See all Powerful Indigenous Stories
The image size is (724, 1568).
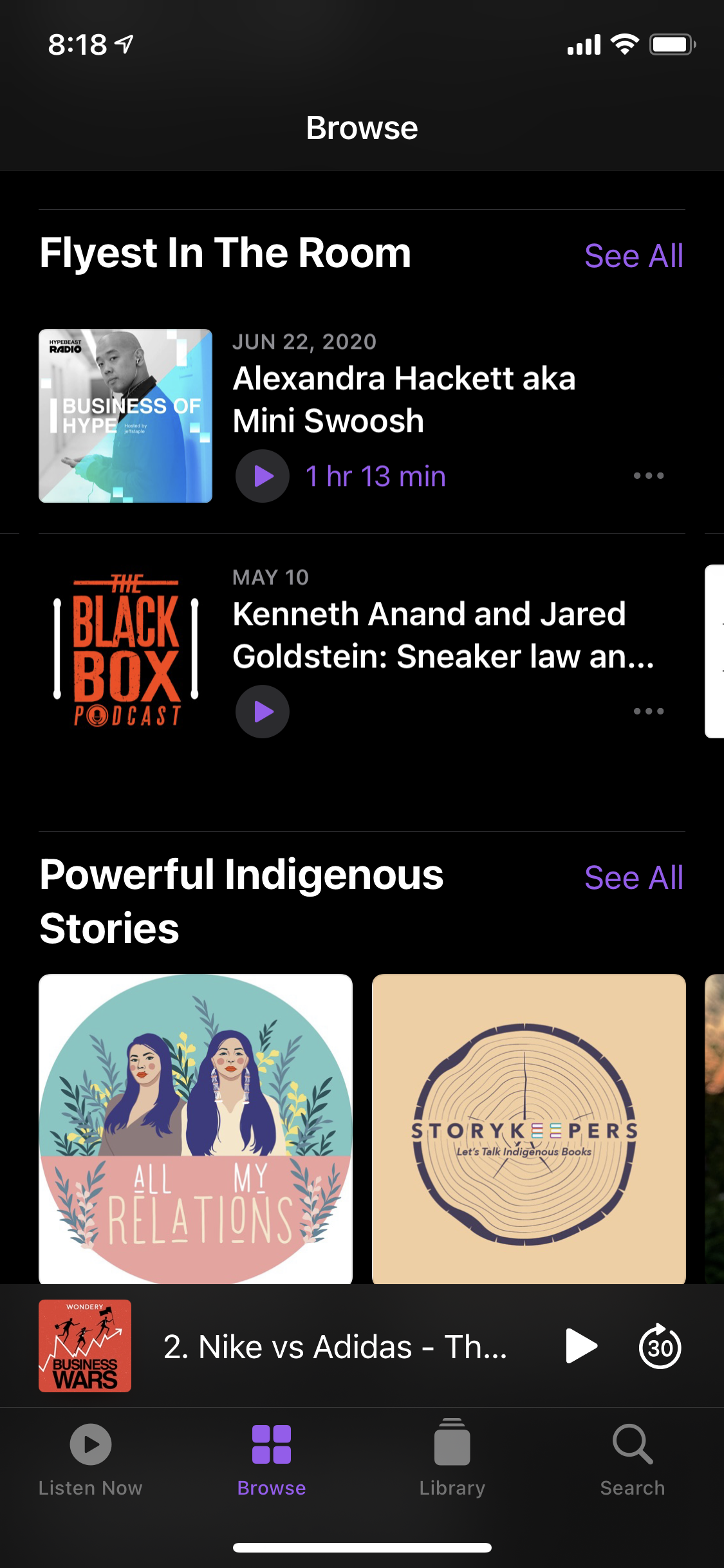pyautogui.click(x=633, y=878)
